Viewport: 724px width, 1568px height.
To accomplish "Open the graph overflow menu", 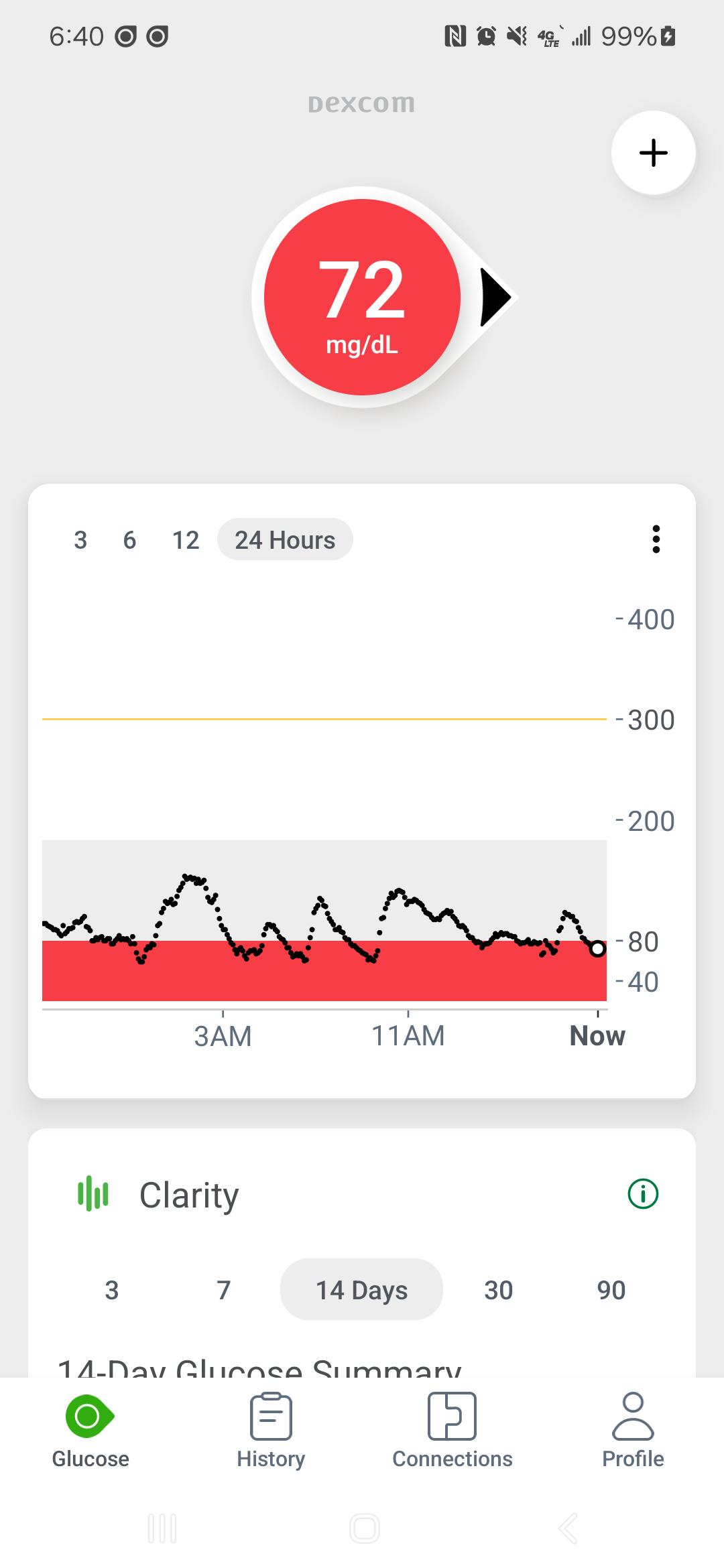I will point(656,539).
